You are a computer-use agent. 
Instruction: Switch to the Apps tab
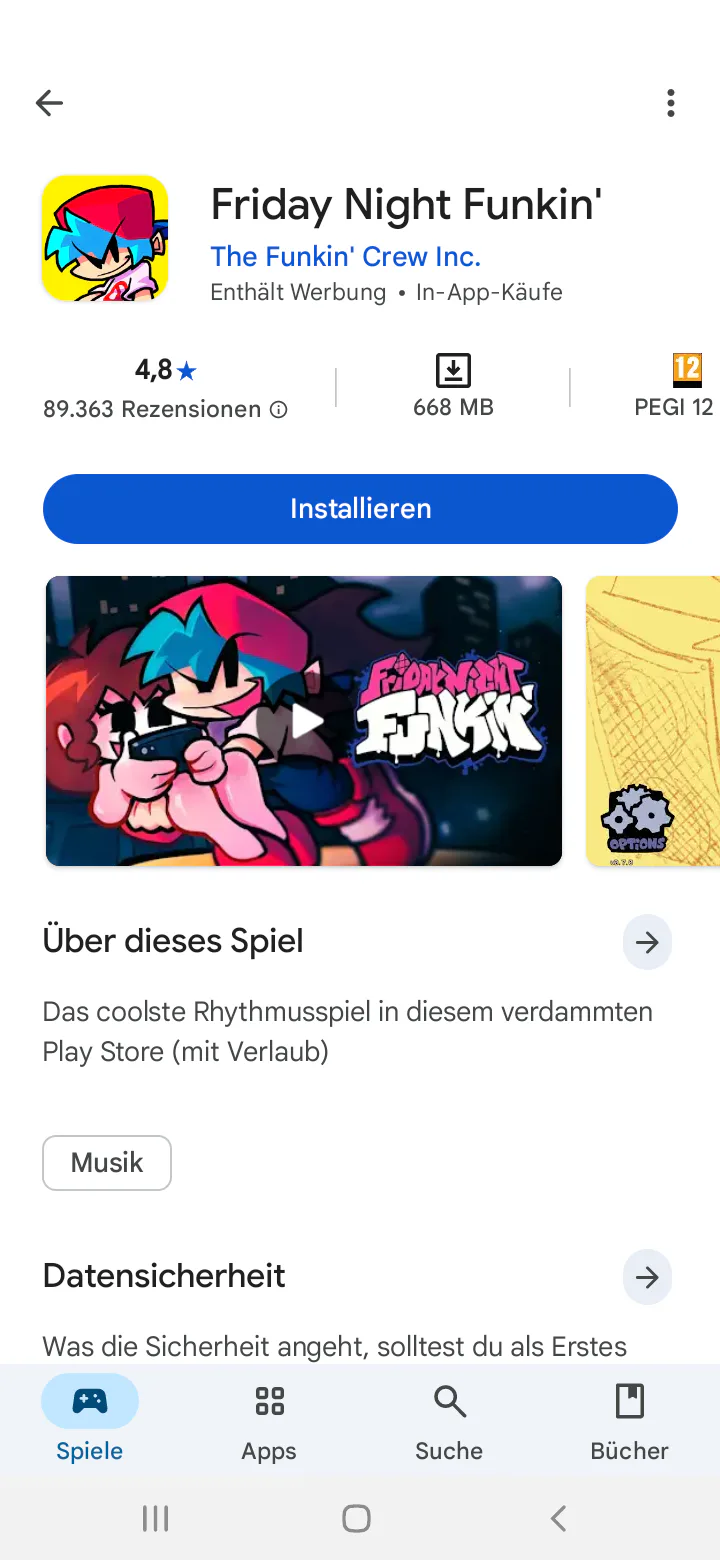pos(269,1421)
